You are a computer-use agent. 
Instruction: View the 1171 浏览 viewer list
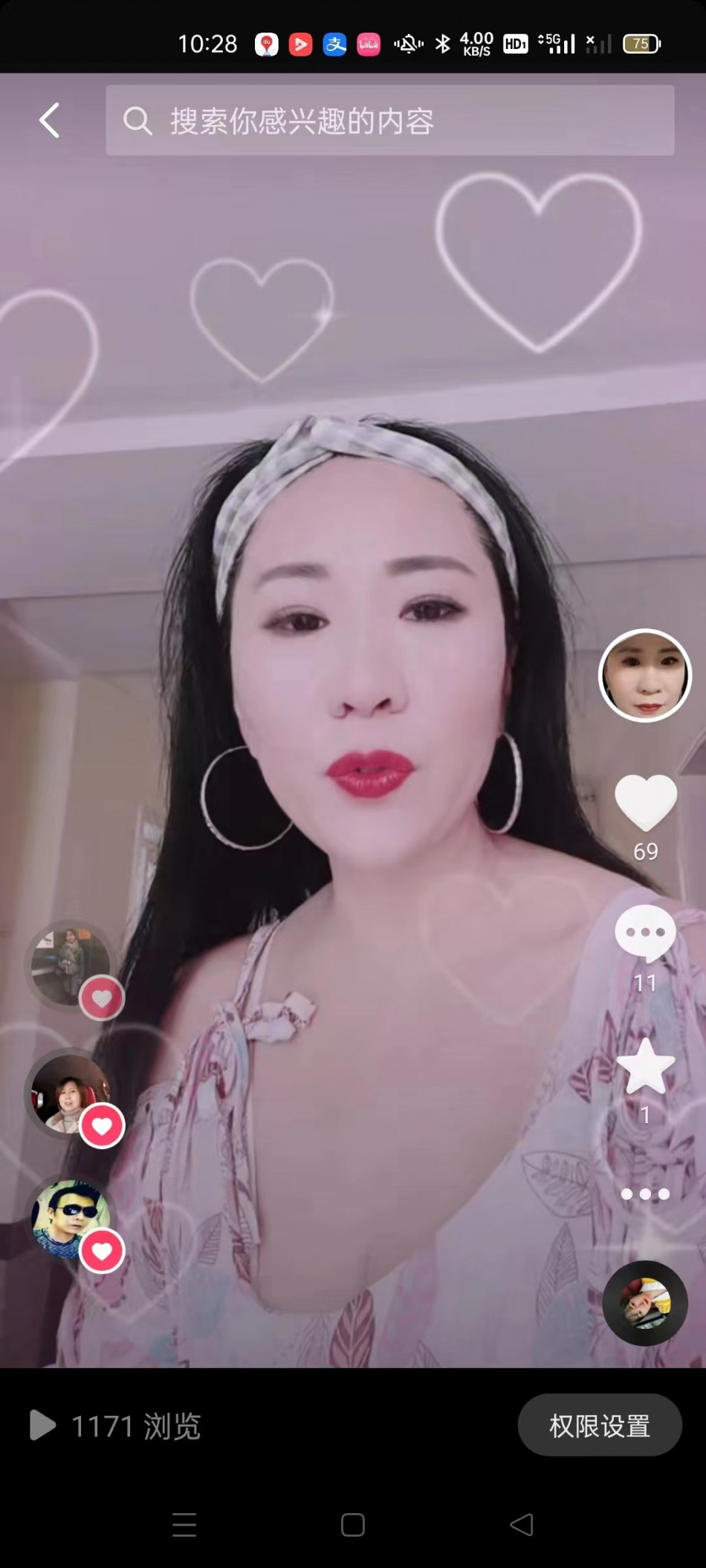(117, 1426)
